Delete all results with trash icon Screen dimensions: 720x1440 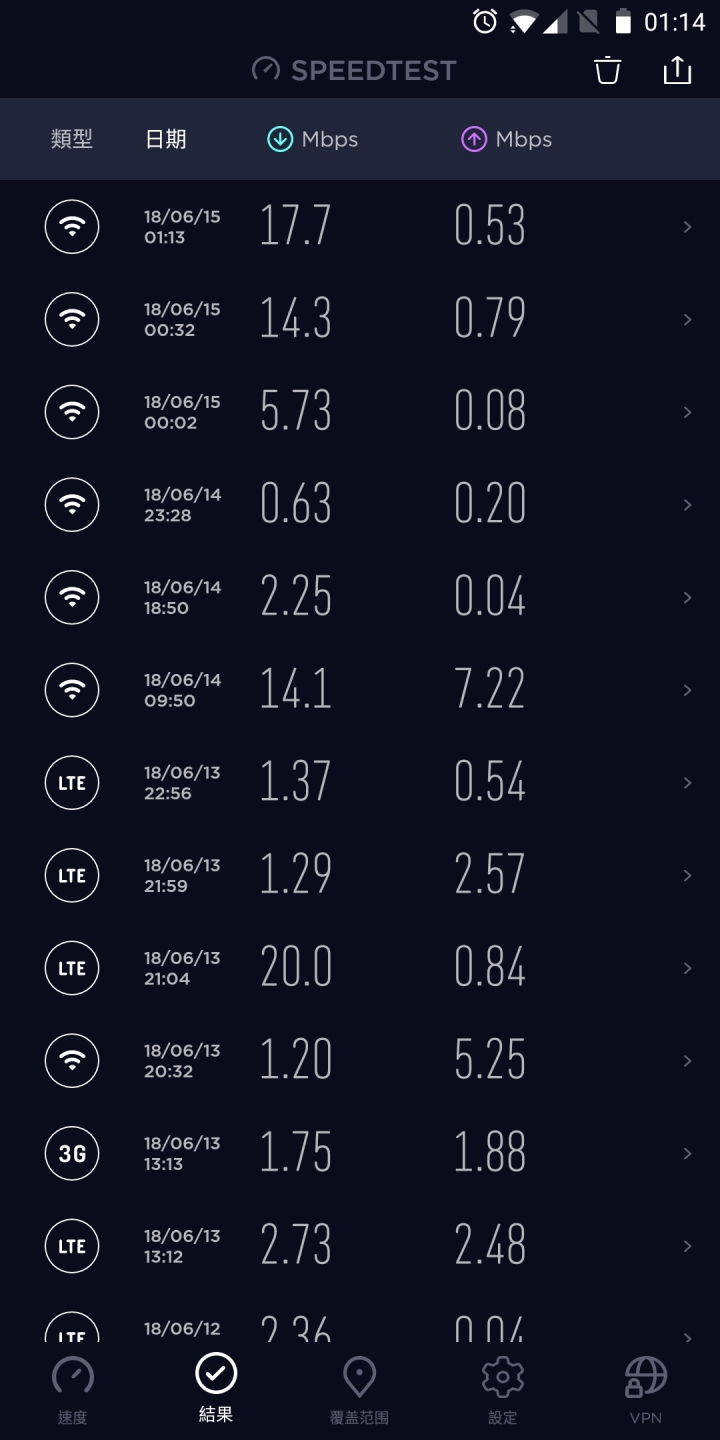(x=608, y=70)
